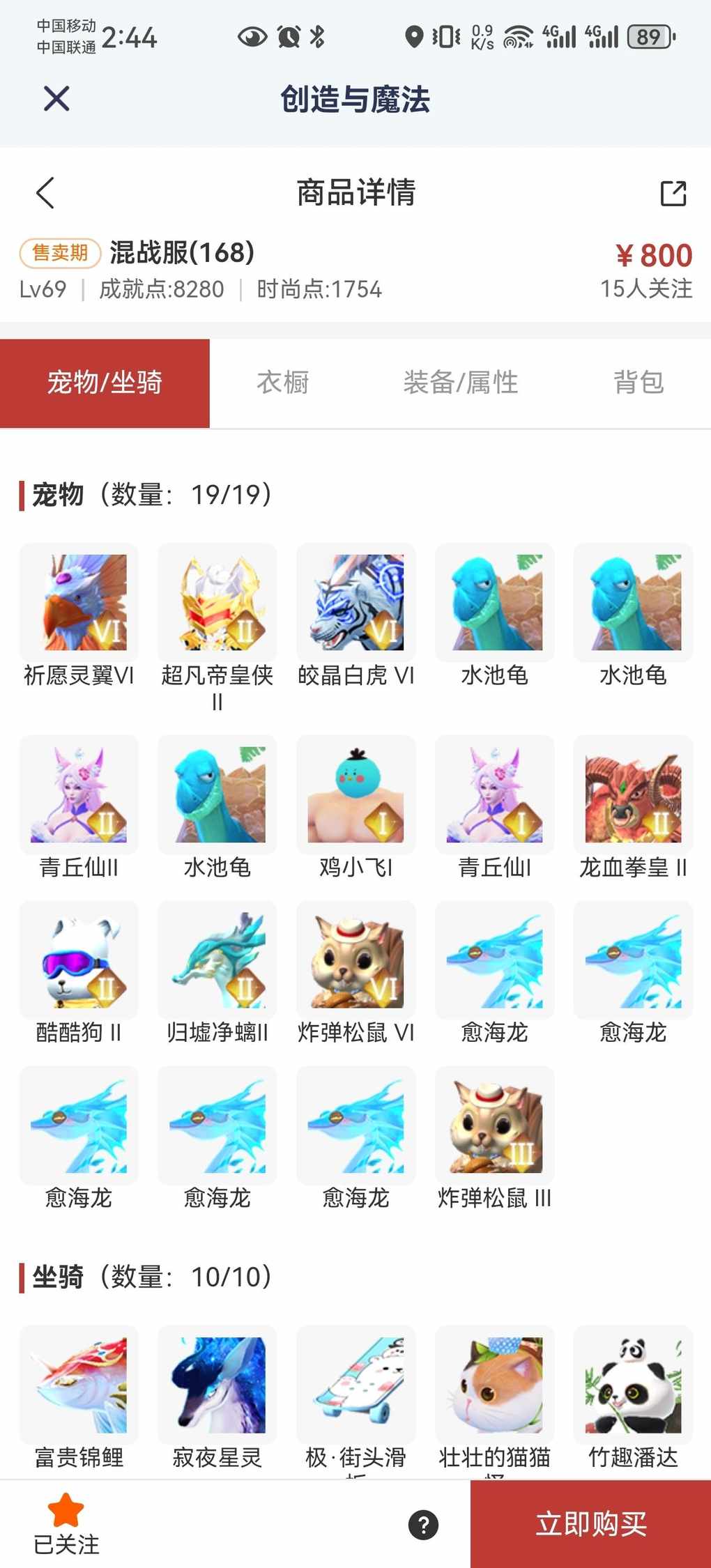The width and height of the screenshot is (711, 1568).
Task: Share this product listing
Action: point(673,193)
